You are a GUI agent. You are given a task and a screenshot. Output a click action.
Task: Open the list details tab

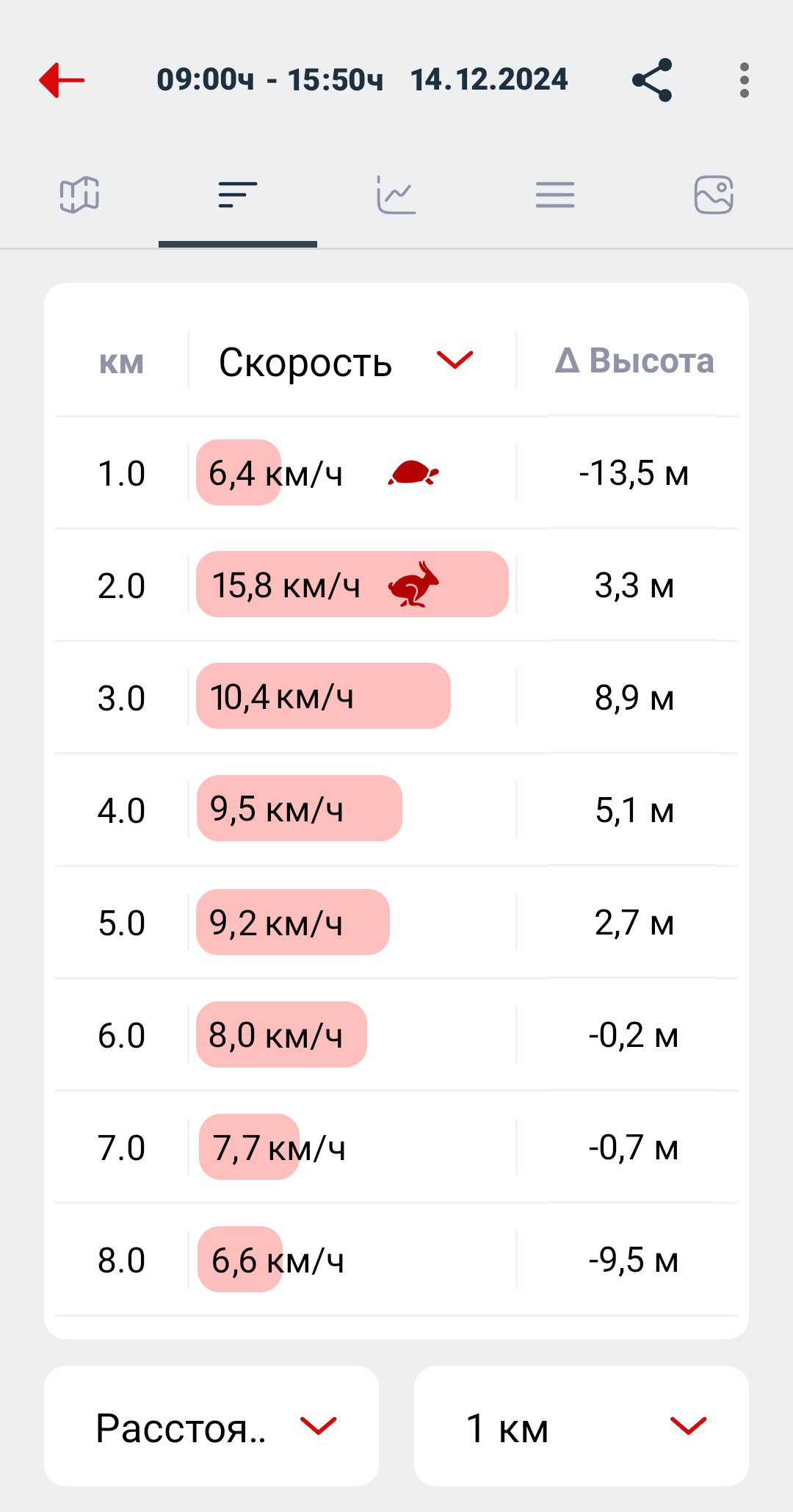[555, 195]
